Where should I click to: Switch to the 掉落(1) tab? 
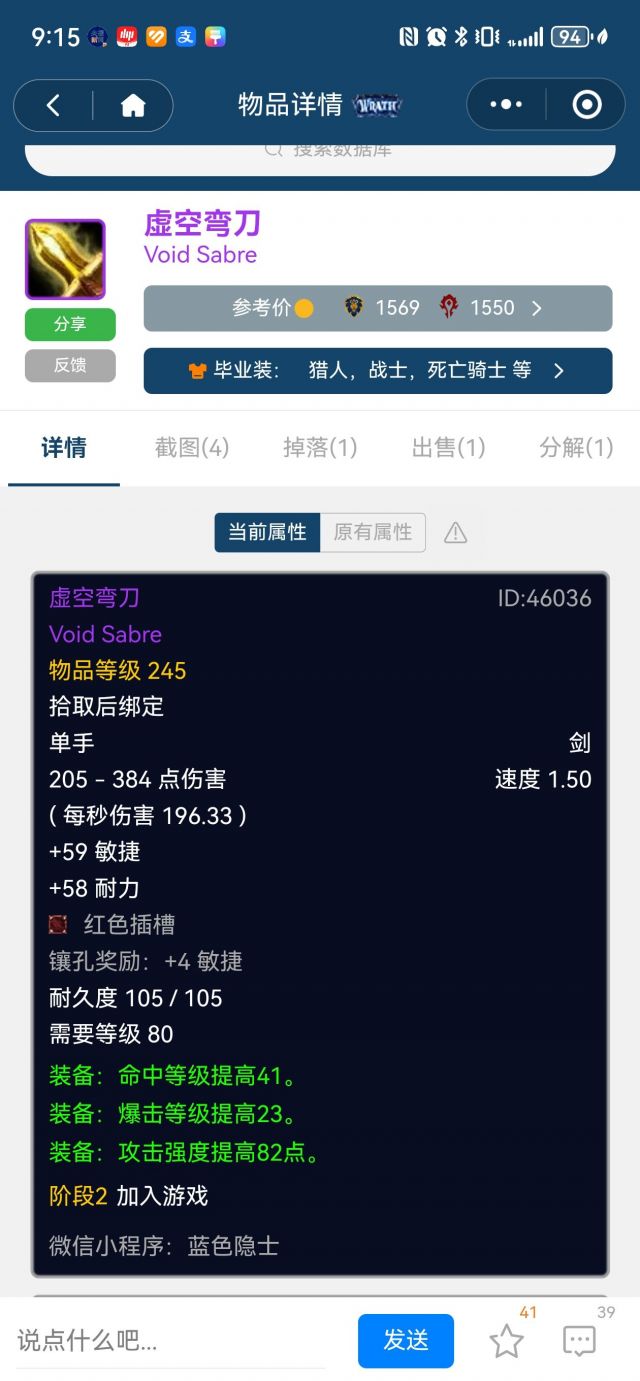pos(320,447)
